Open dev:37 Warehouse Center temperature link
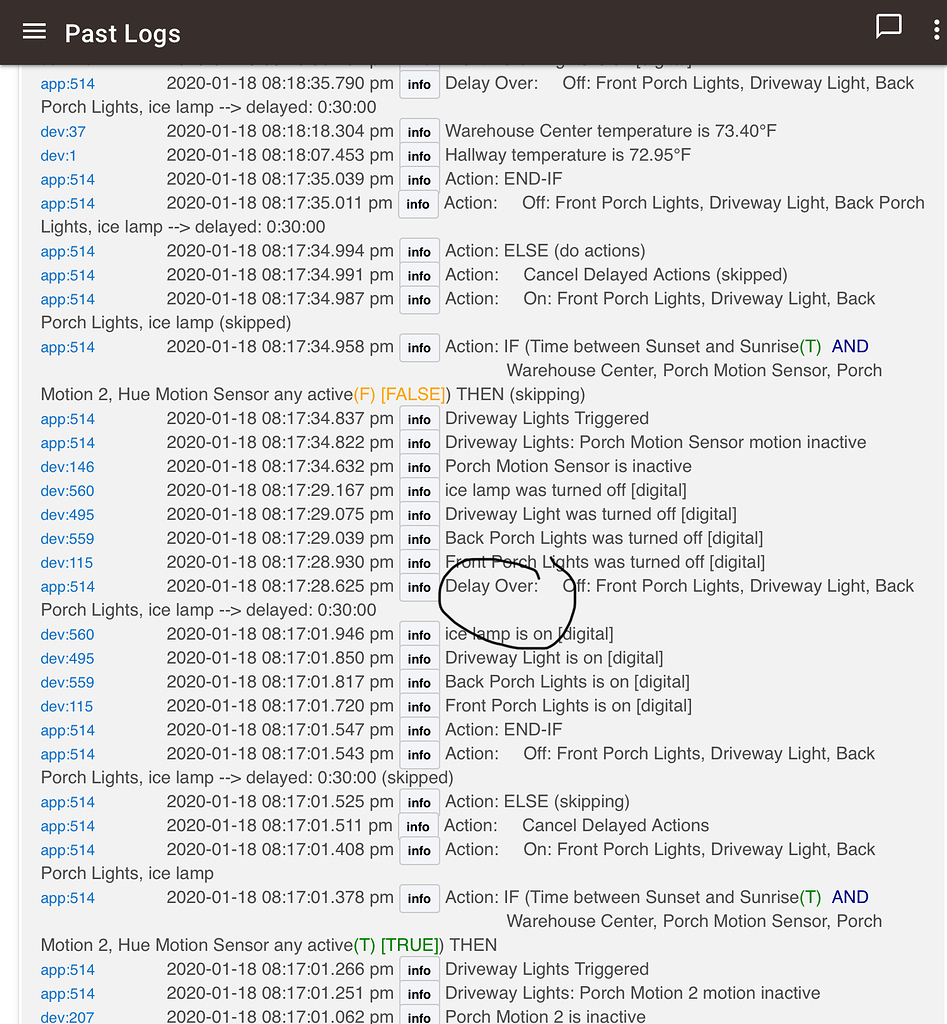This screenshot has height=1024, width=947. click(63, 132)
